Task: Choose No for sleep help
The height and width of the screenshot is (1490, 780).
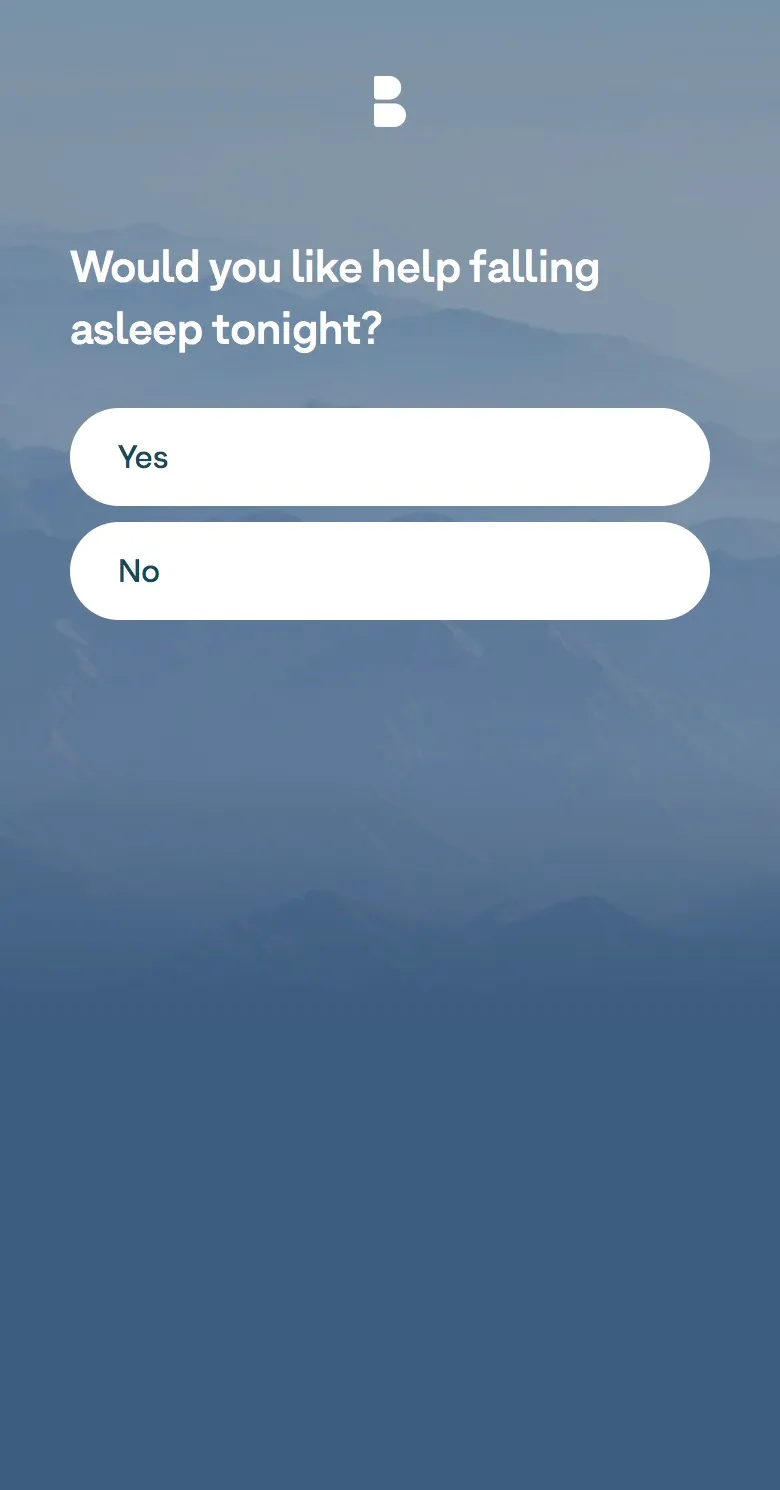Action: click(x=390, y=571)
